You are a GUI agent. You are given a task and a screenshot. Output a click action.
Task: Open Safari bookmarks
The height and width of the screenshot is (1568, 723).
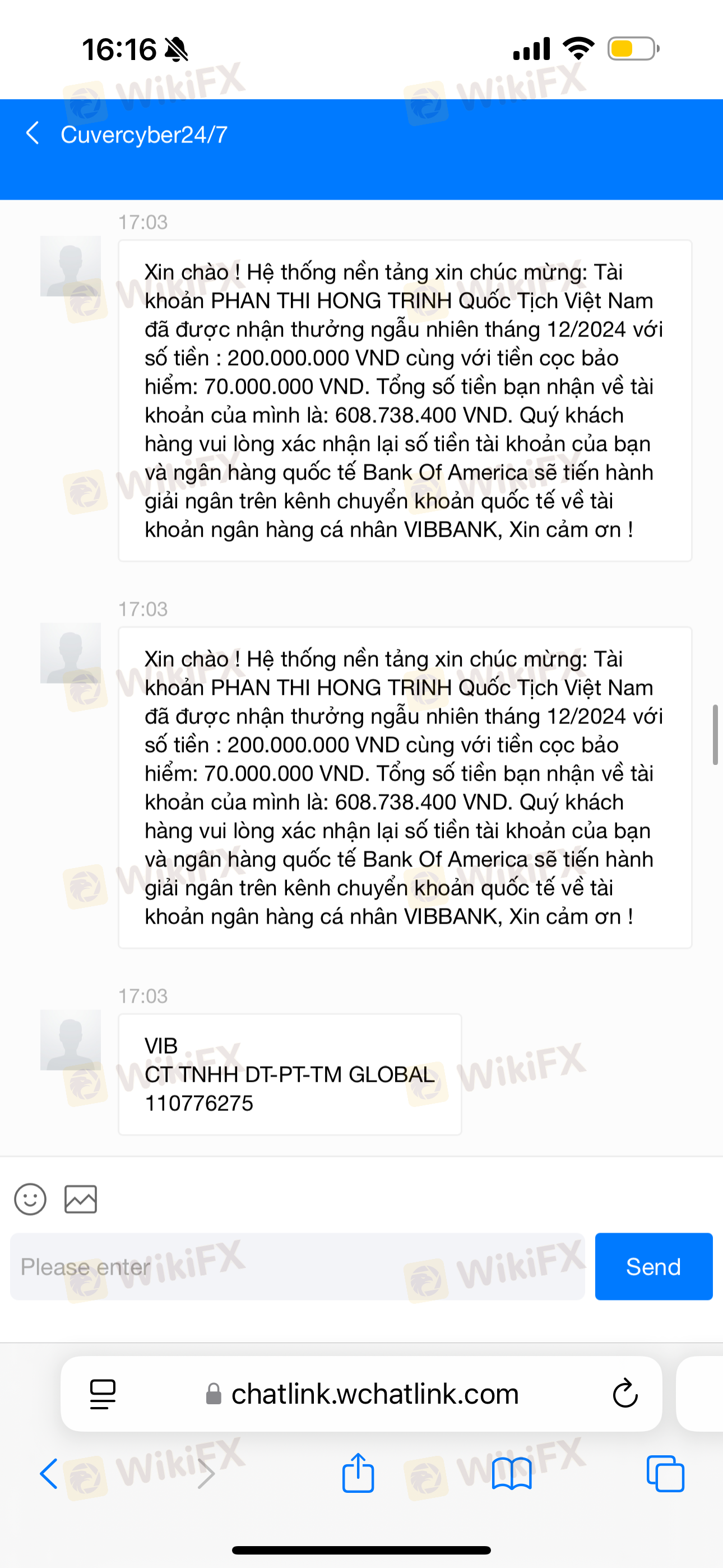(x=512, y=1474)
